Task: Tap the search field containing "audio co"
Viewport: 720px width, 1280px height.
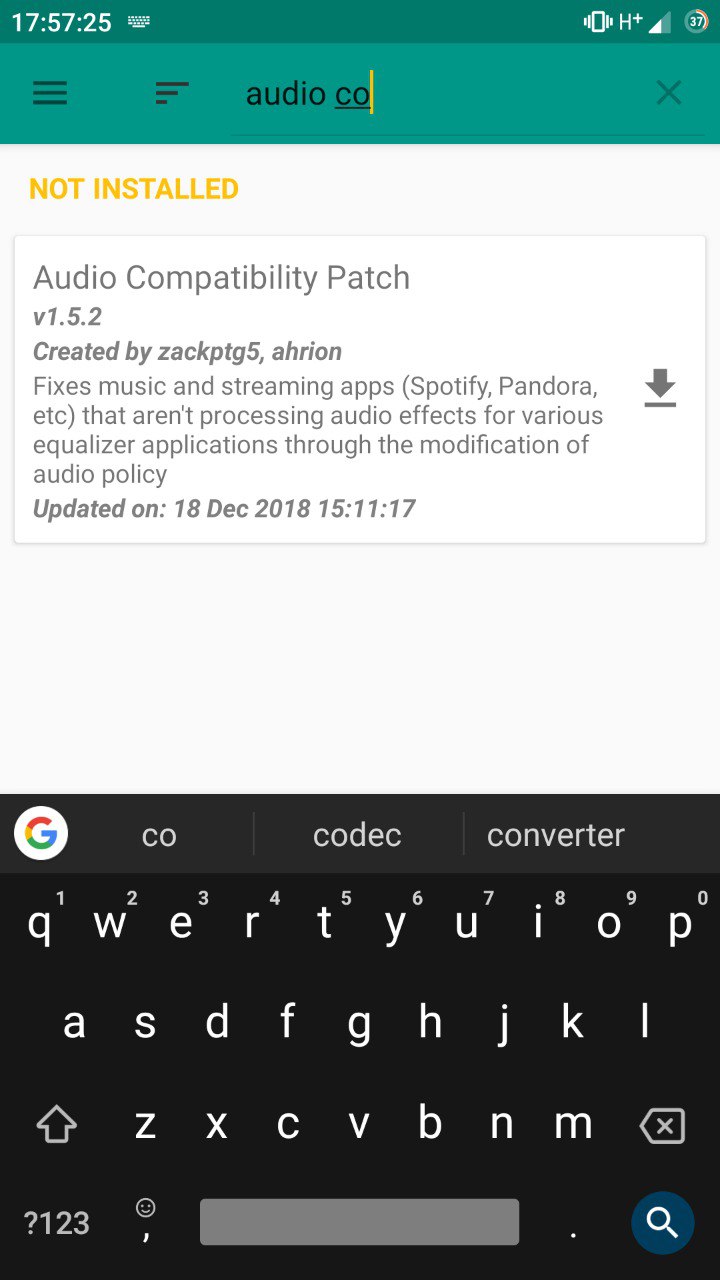Action: click(x=440, y=95)
